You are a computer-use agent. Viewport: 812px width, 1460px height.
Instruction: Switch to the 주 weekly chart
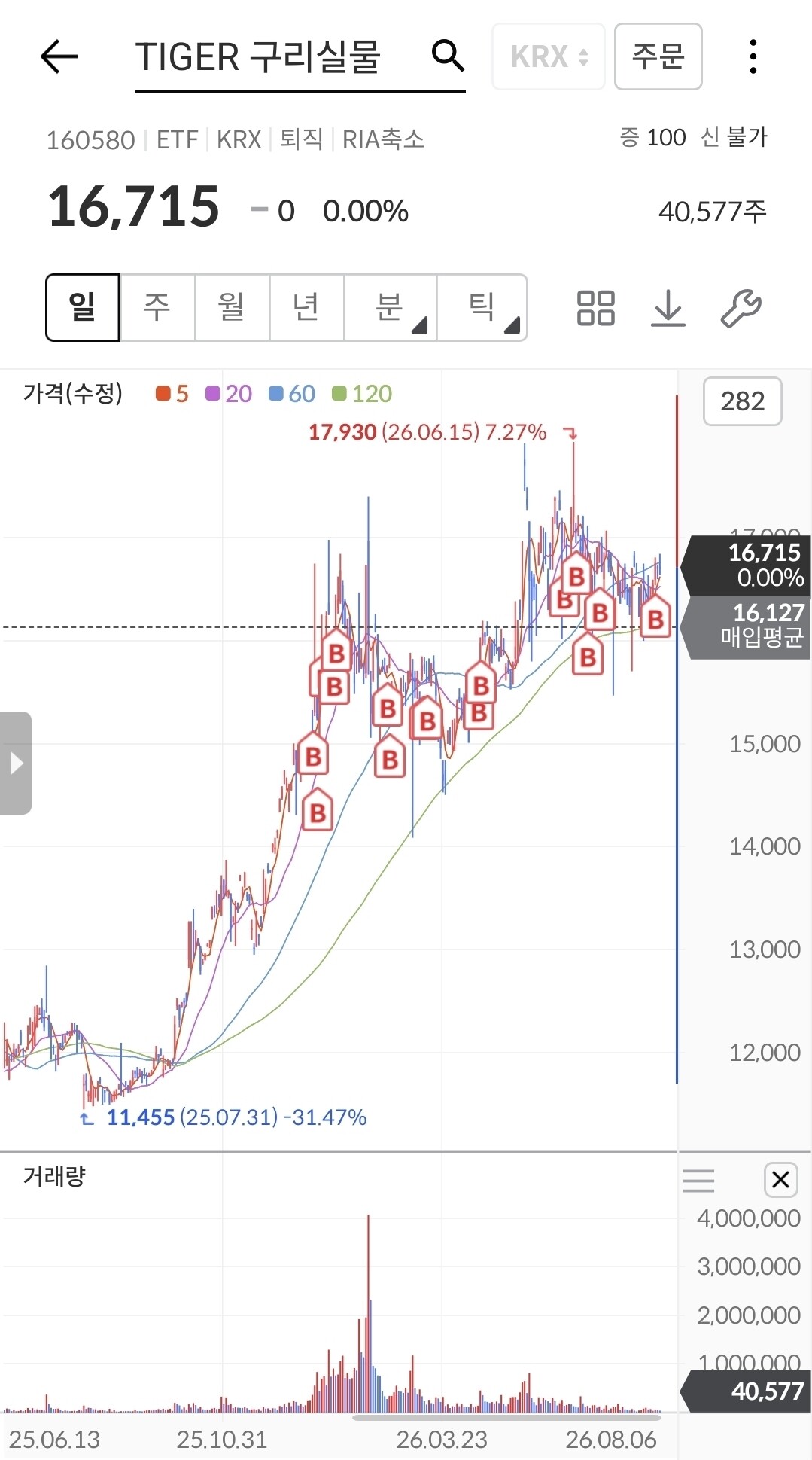click(157, 307)
